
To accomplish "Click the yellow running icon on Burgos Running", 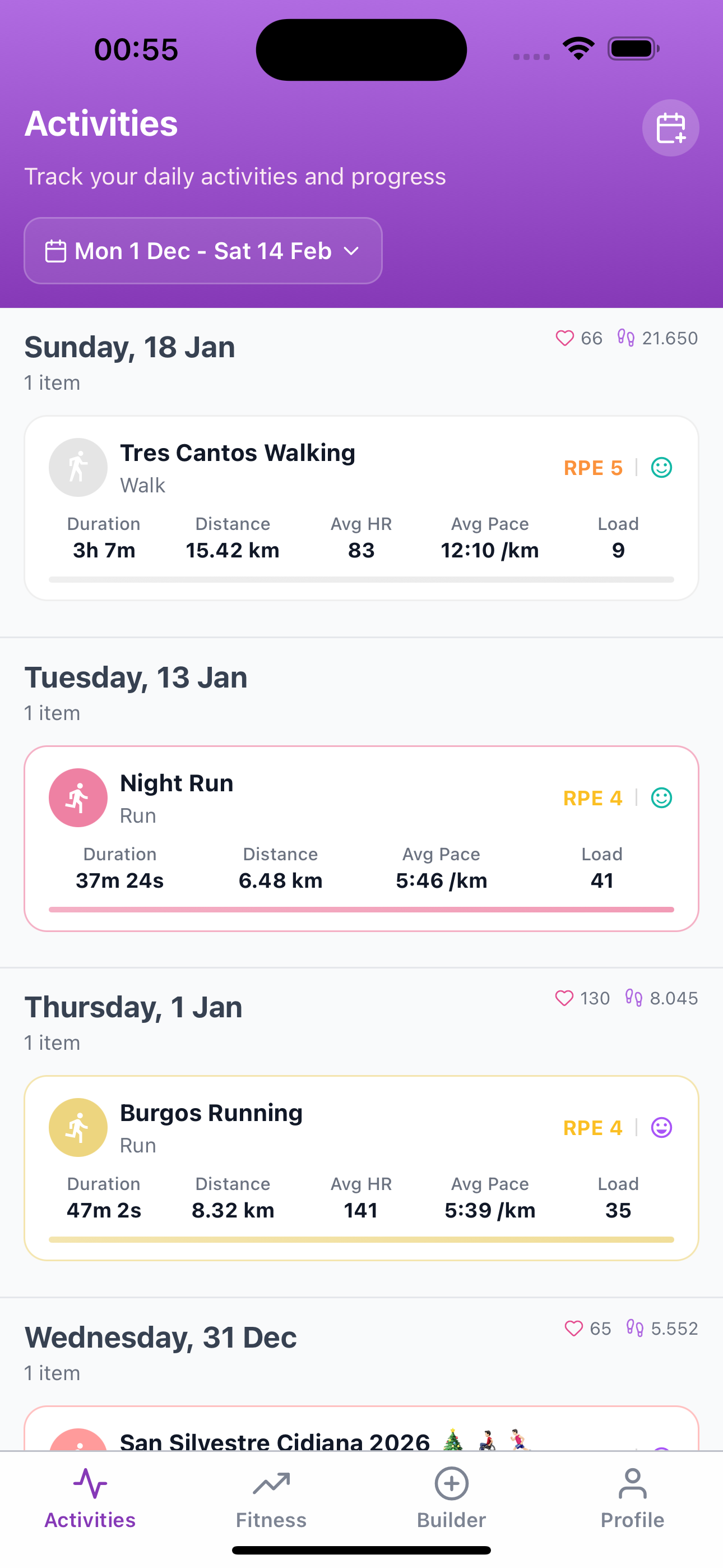I will pyautogui.click(x=78, y=1127).
